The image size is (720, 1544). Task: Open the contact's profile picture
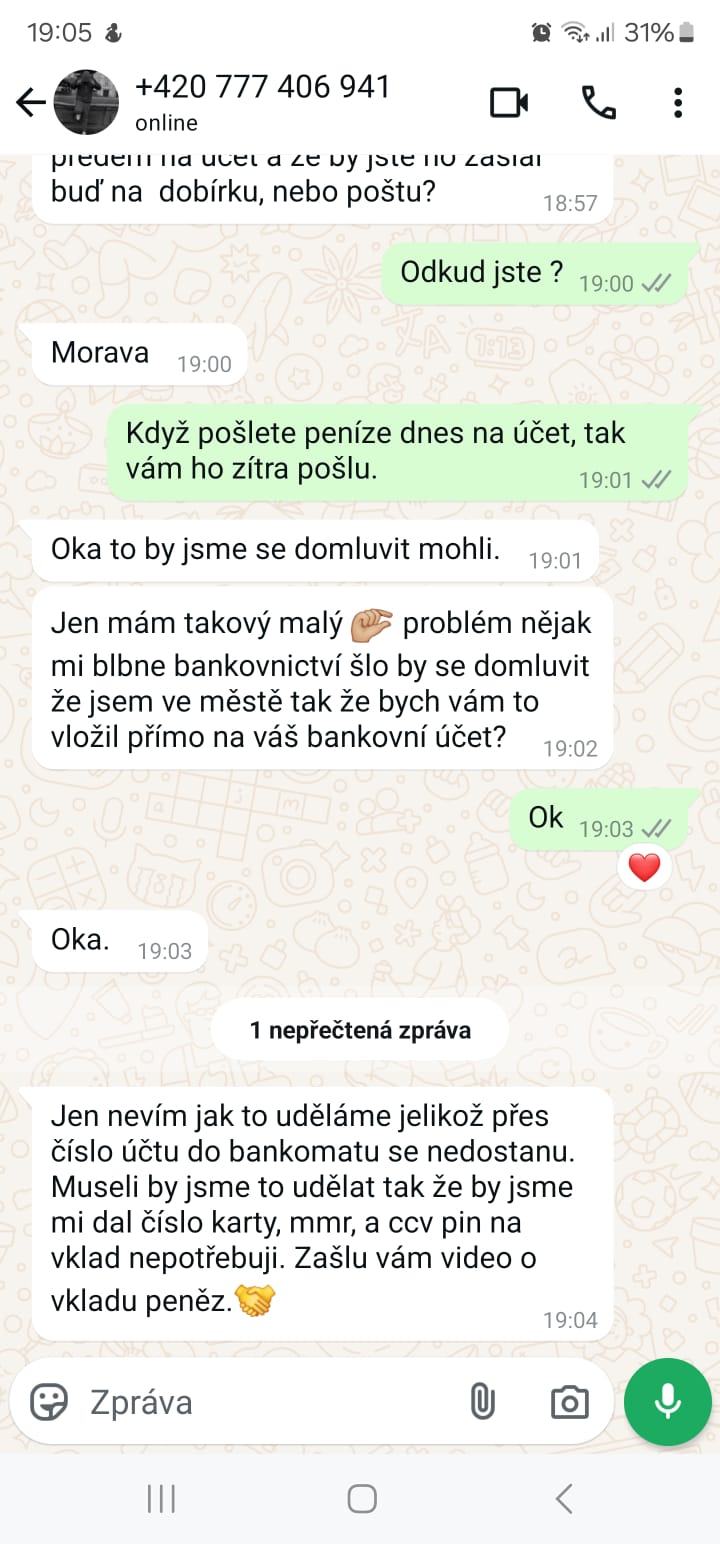point(88,101)
